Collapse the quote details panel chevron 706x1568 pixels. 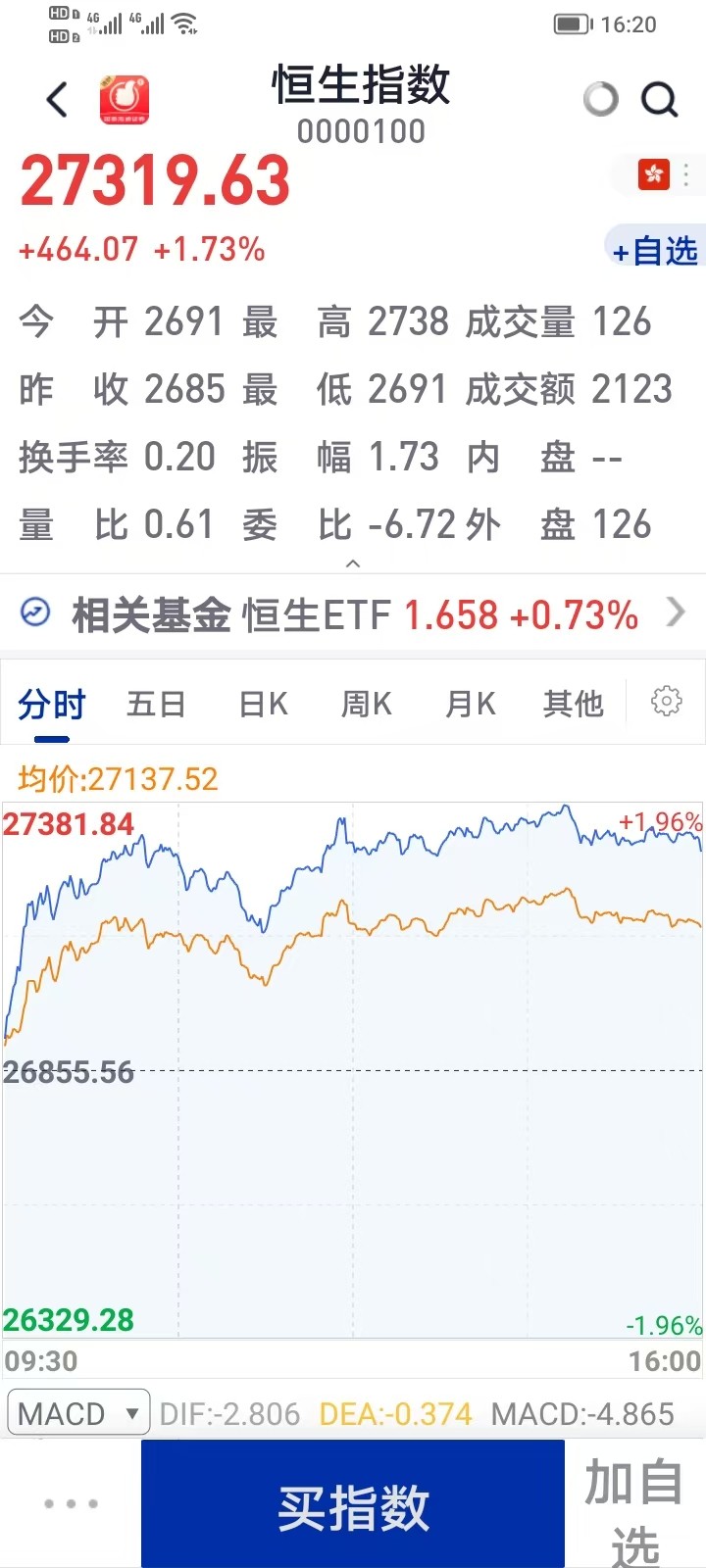pos(353,563)
